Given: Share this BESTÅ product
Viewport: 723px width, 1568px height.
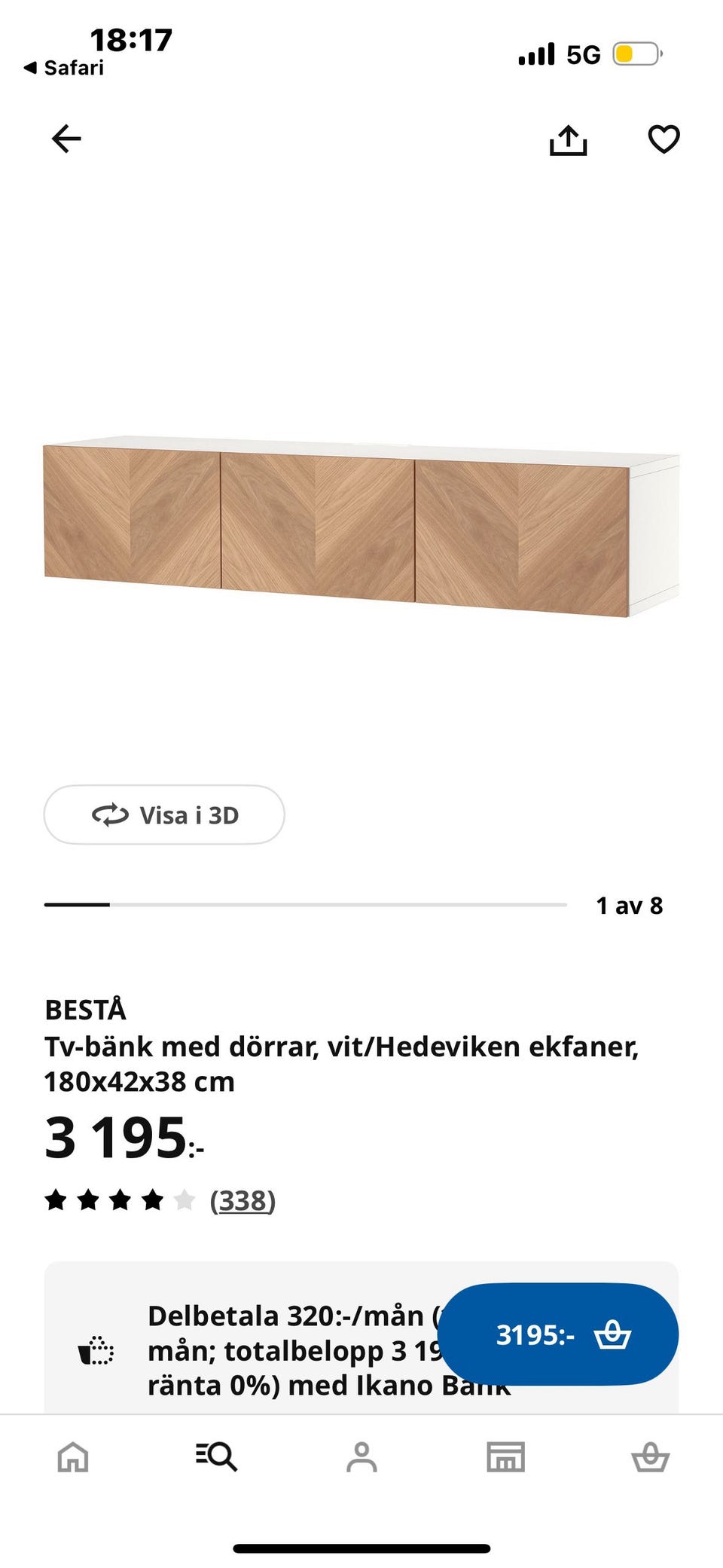Looking at the screenshot, I should [x=568, y=140].
